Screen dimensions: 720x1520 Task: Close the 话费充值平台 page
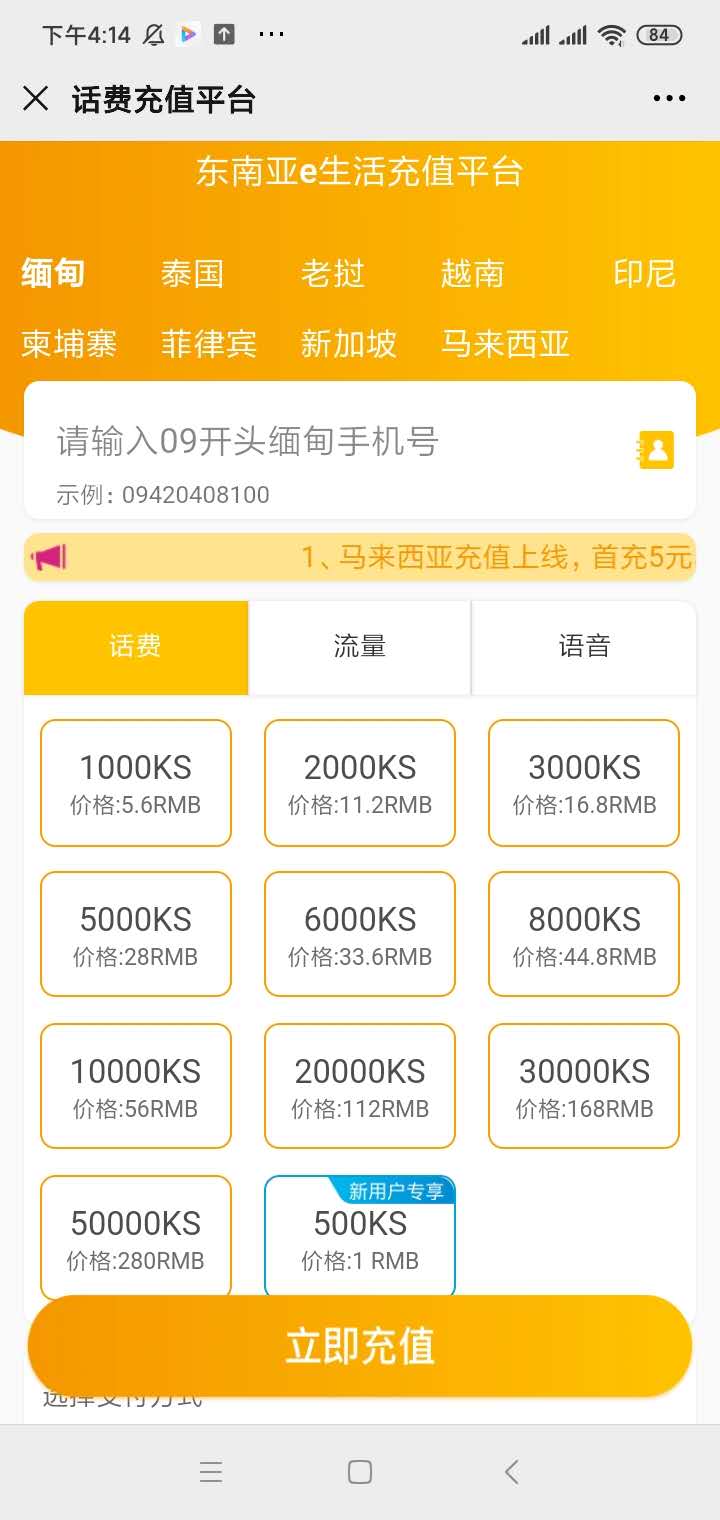(x=36, y=98)
